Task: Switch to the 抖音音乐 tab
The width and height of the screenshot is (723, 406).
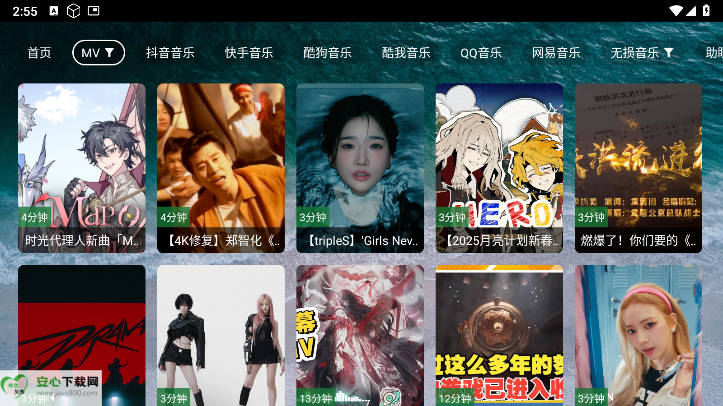Action: pos(170,53)
